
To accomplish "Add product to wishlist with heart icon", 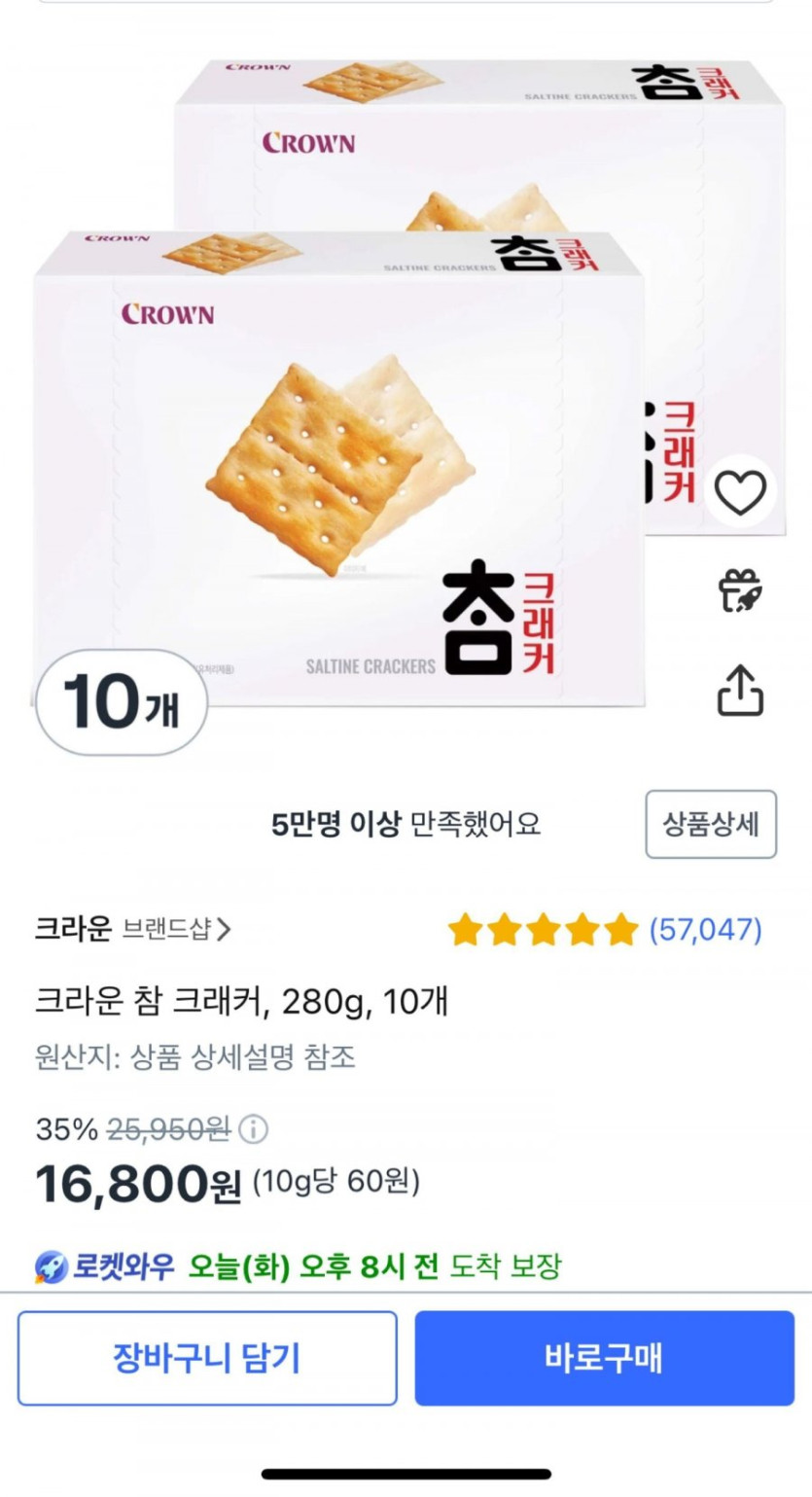I will [x=740, y=495].
